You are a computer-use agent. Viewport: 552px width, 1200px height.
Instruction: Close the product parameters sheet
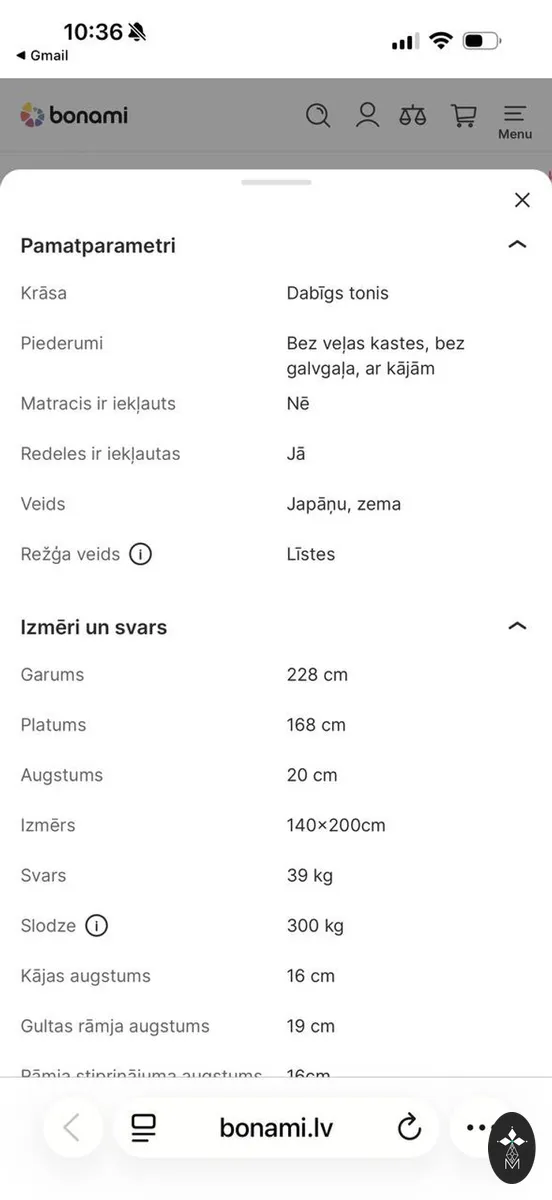coord(522,200)
